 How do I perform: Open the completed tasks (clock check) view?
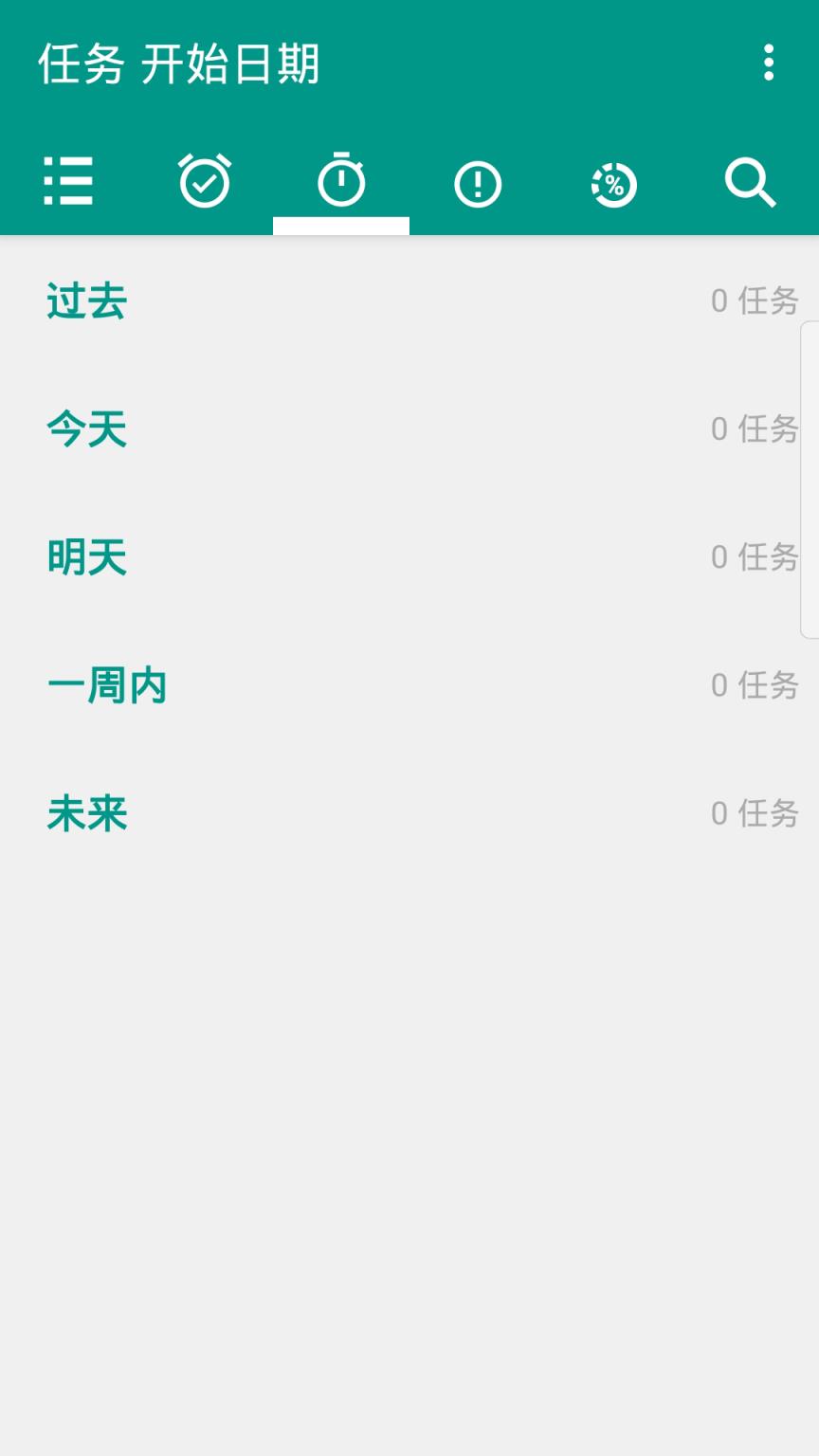pos(205,182)
